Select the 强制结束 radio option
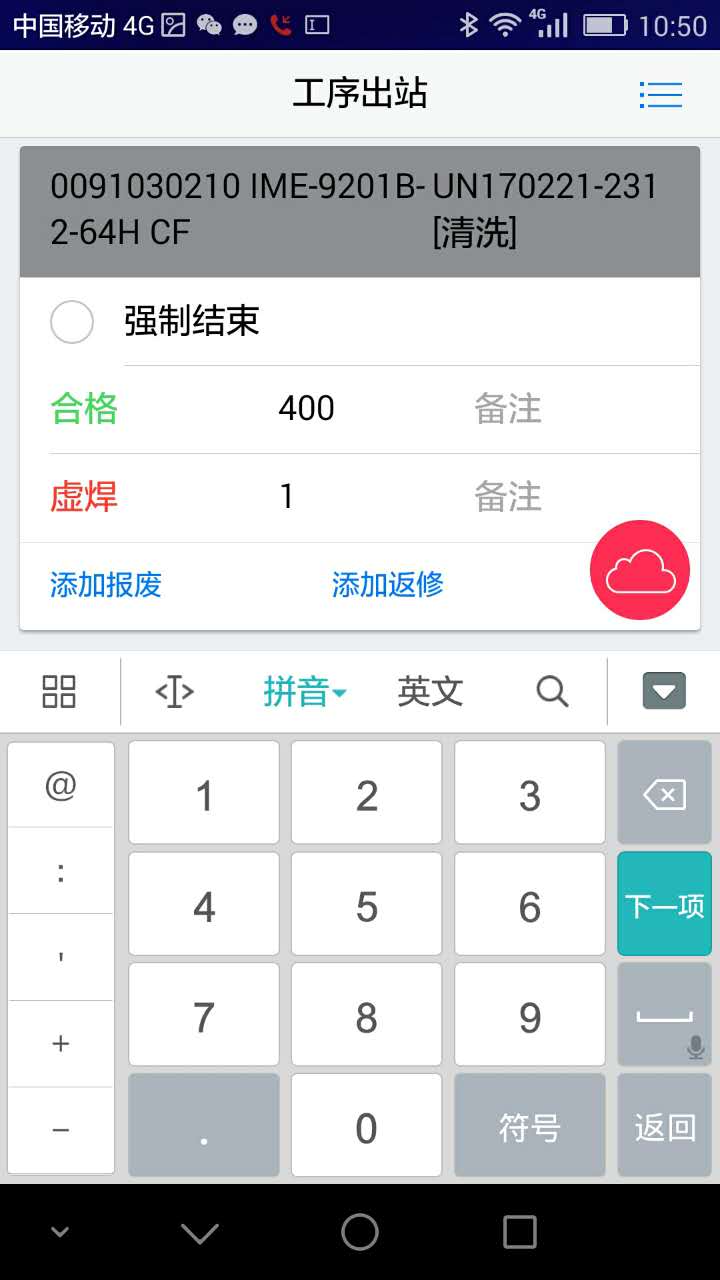This screenshot has height=1280, width=720. pos(72,322)
